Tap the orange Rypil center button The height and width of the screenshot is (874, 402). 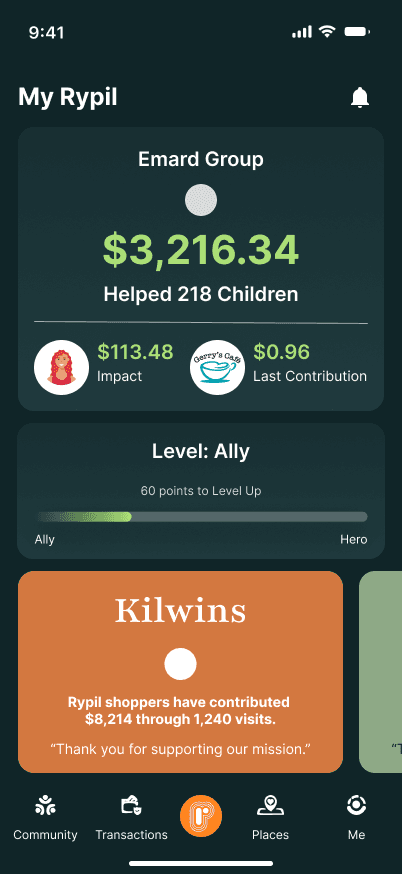pos(201,816)
